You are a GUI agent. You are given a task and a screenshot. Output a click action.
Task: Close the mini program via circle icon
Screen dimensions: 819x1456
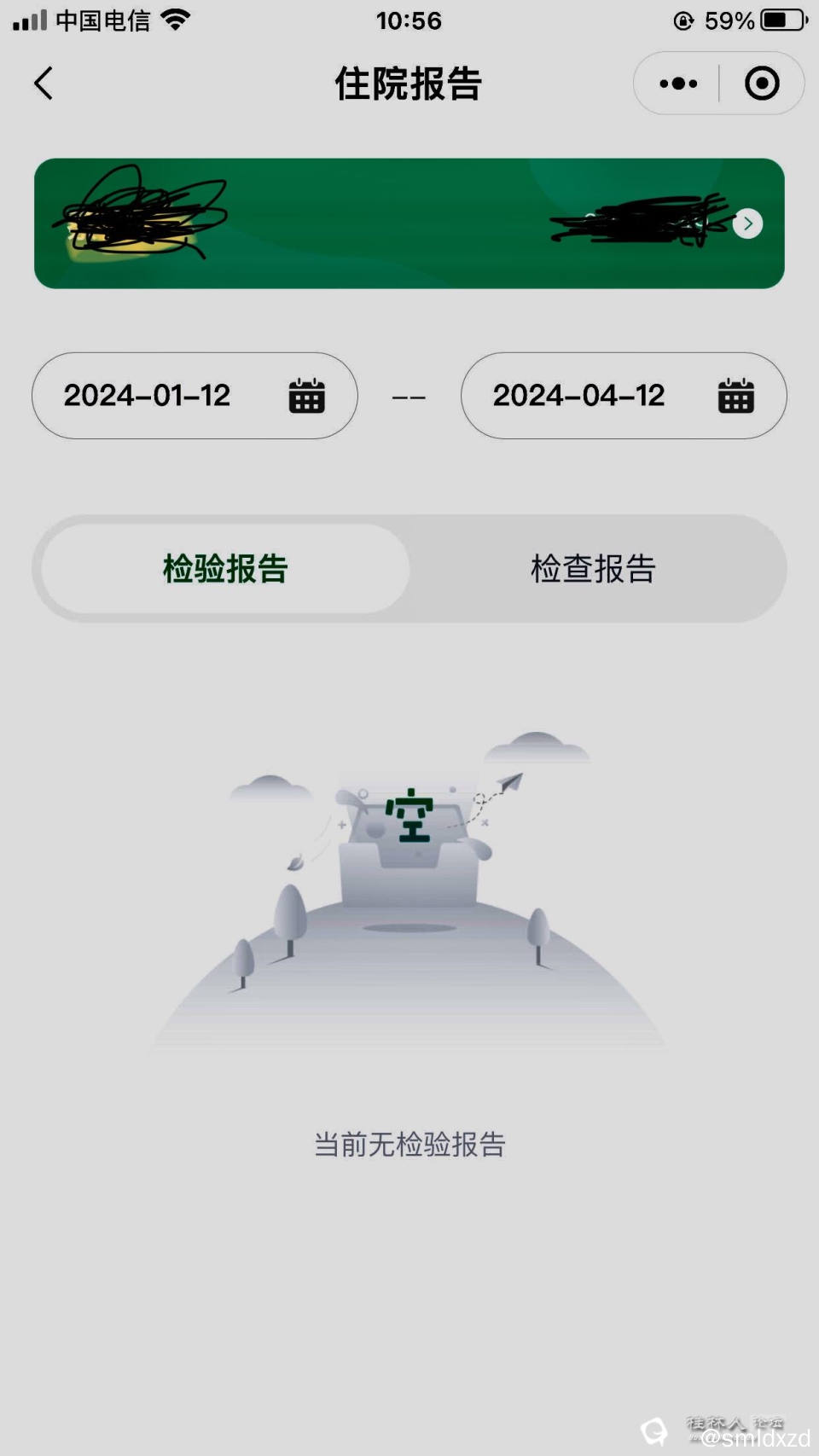point(761,84)
